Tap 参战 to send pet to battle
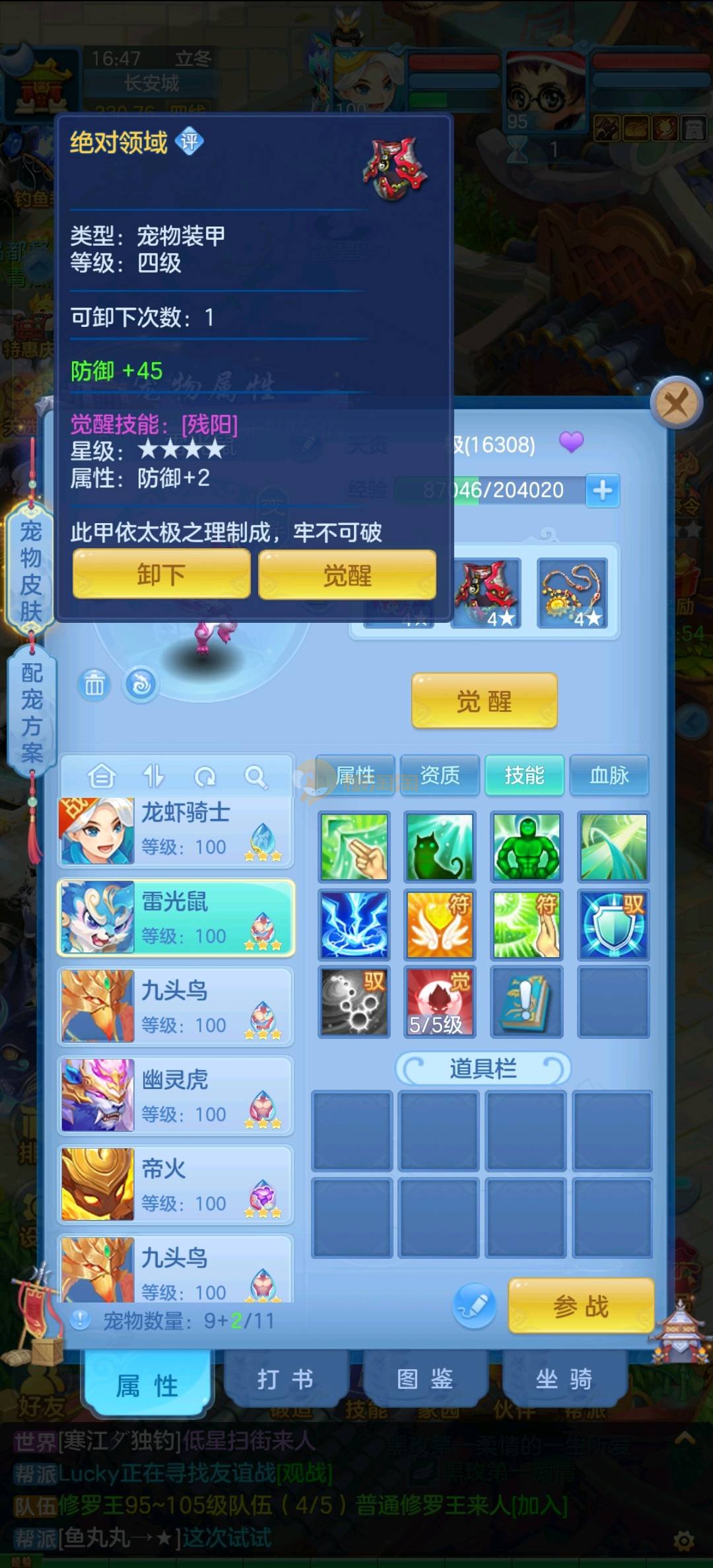The width and height of the screenshot is (713, 1568). (x=580, y=1306)
